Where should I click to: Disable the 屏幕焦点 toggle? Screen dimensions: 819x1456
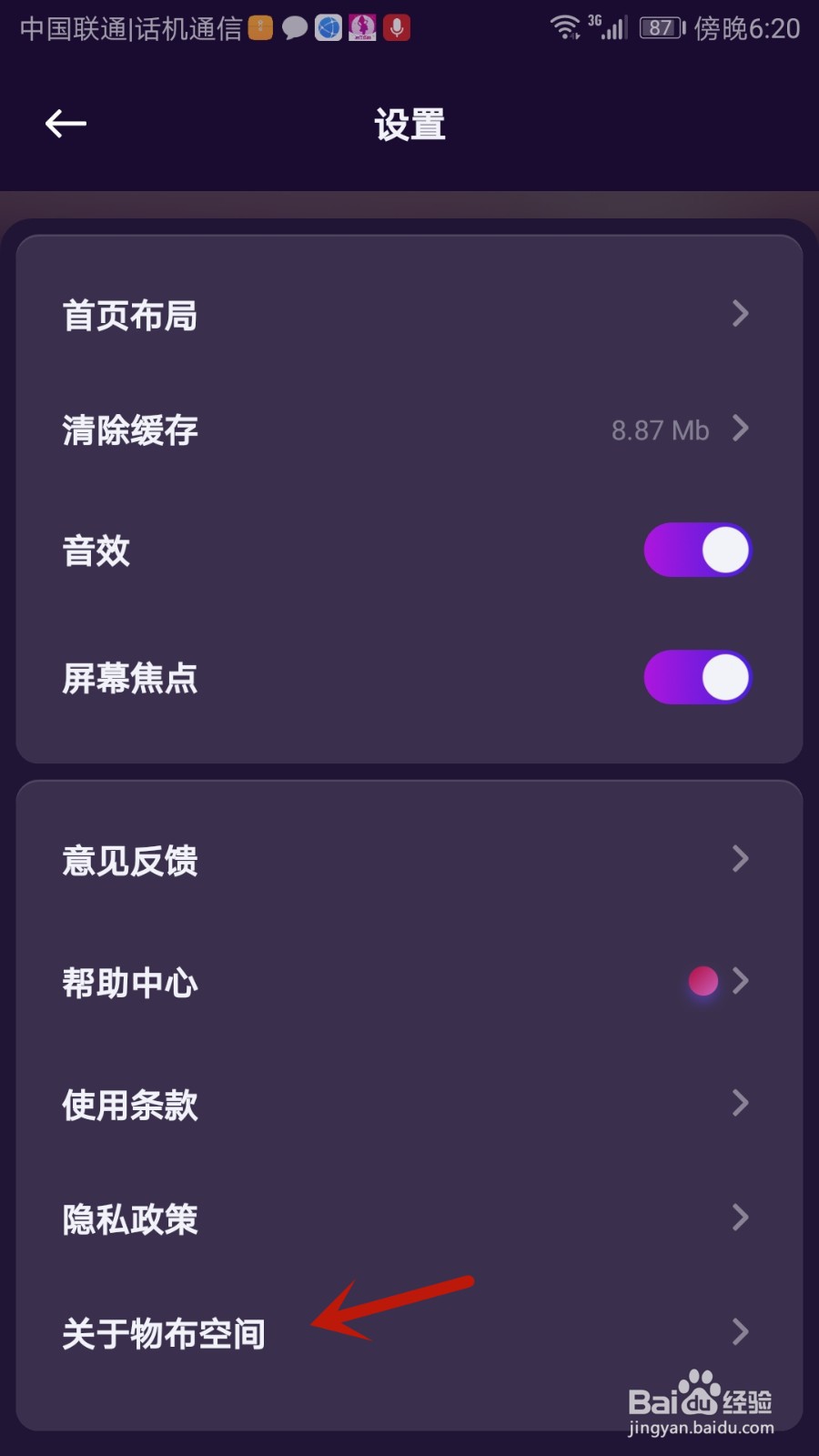(x=698, y=677)
